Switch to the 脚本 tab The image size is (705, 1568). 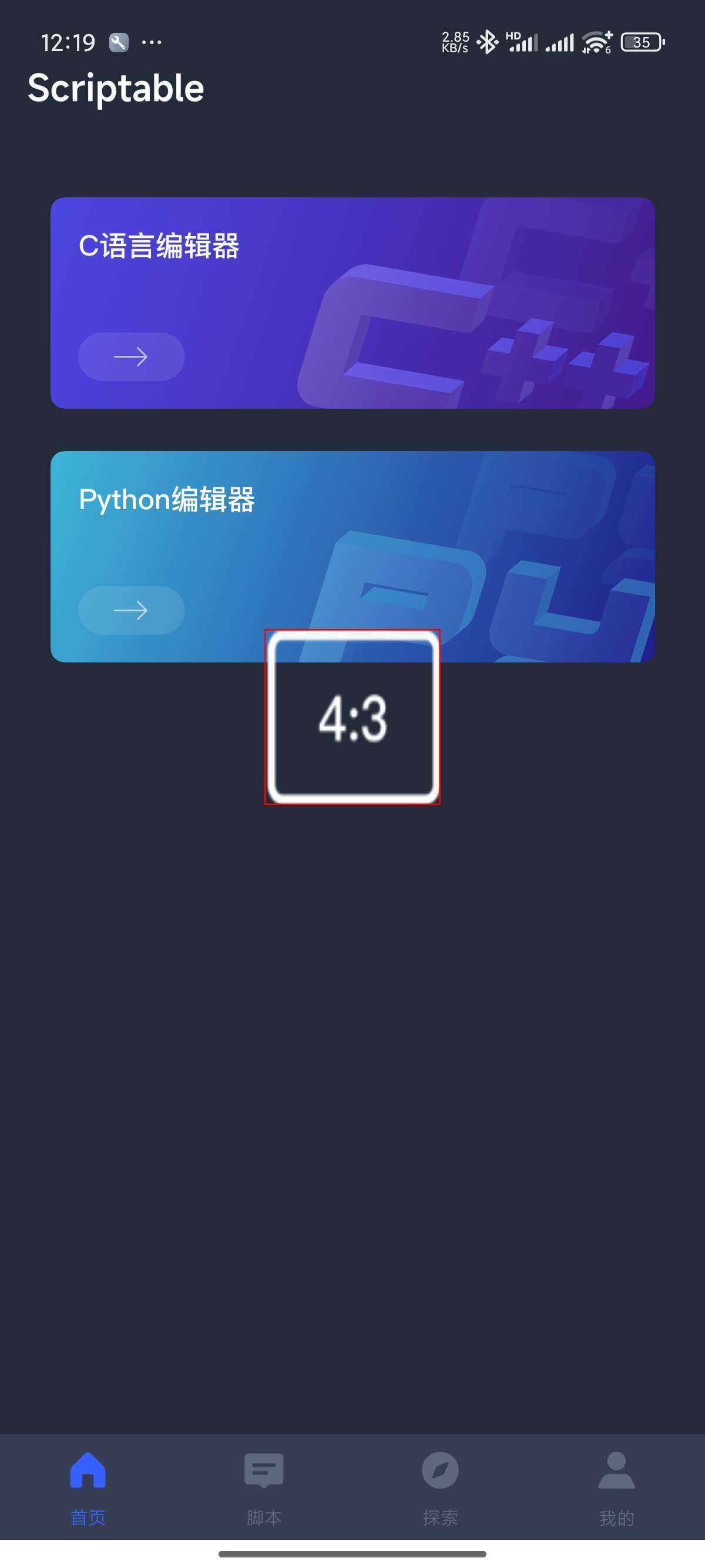point(264,1485)
